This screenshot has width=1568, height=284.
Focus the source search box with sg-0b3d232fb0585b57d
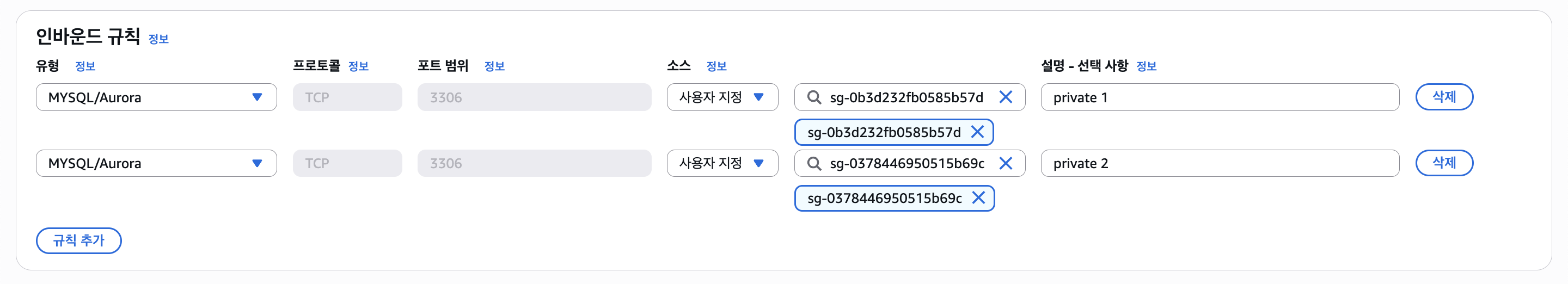[906, 97]
